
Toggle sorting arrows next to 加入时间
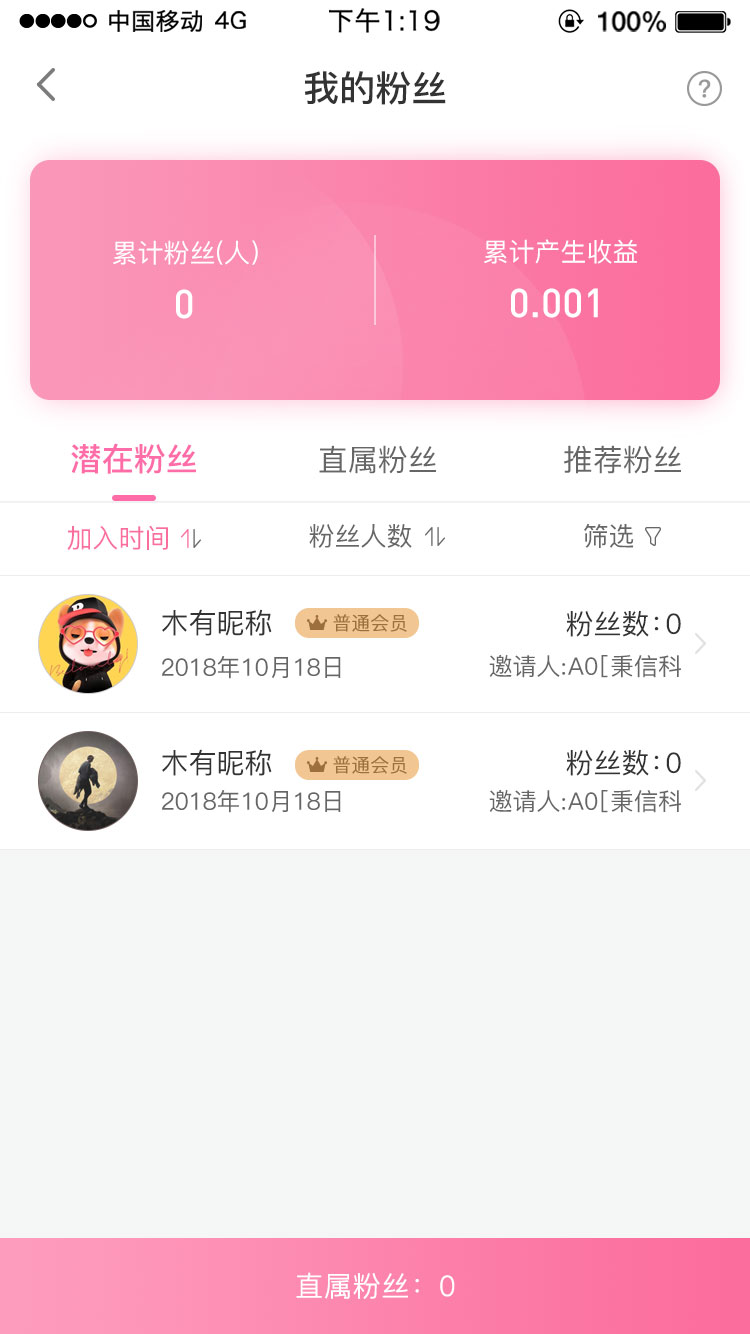tap(192, 538)
